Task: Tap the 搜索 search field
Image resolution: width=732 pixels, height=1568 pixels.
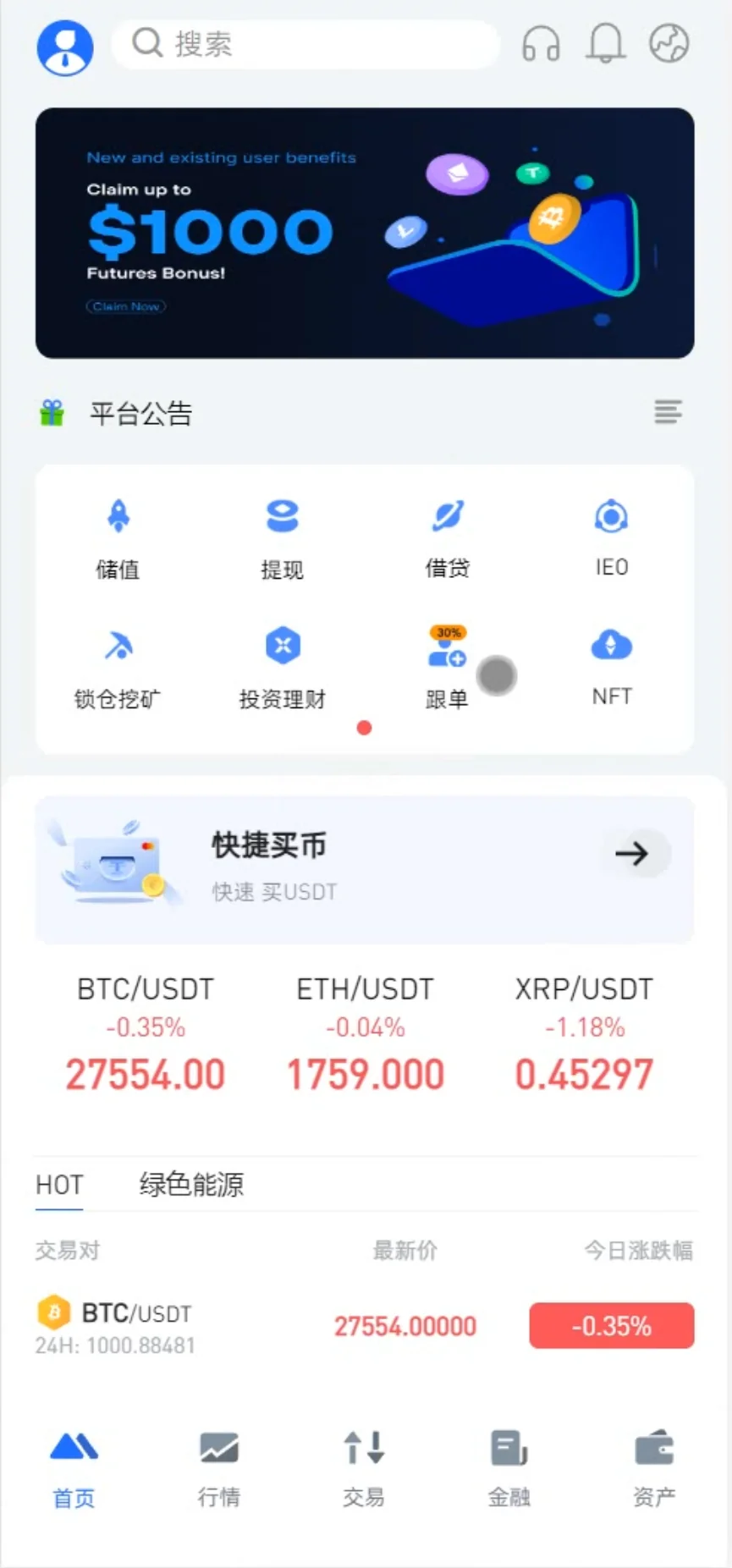Action: click(x=305, y=44)
